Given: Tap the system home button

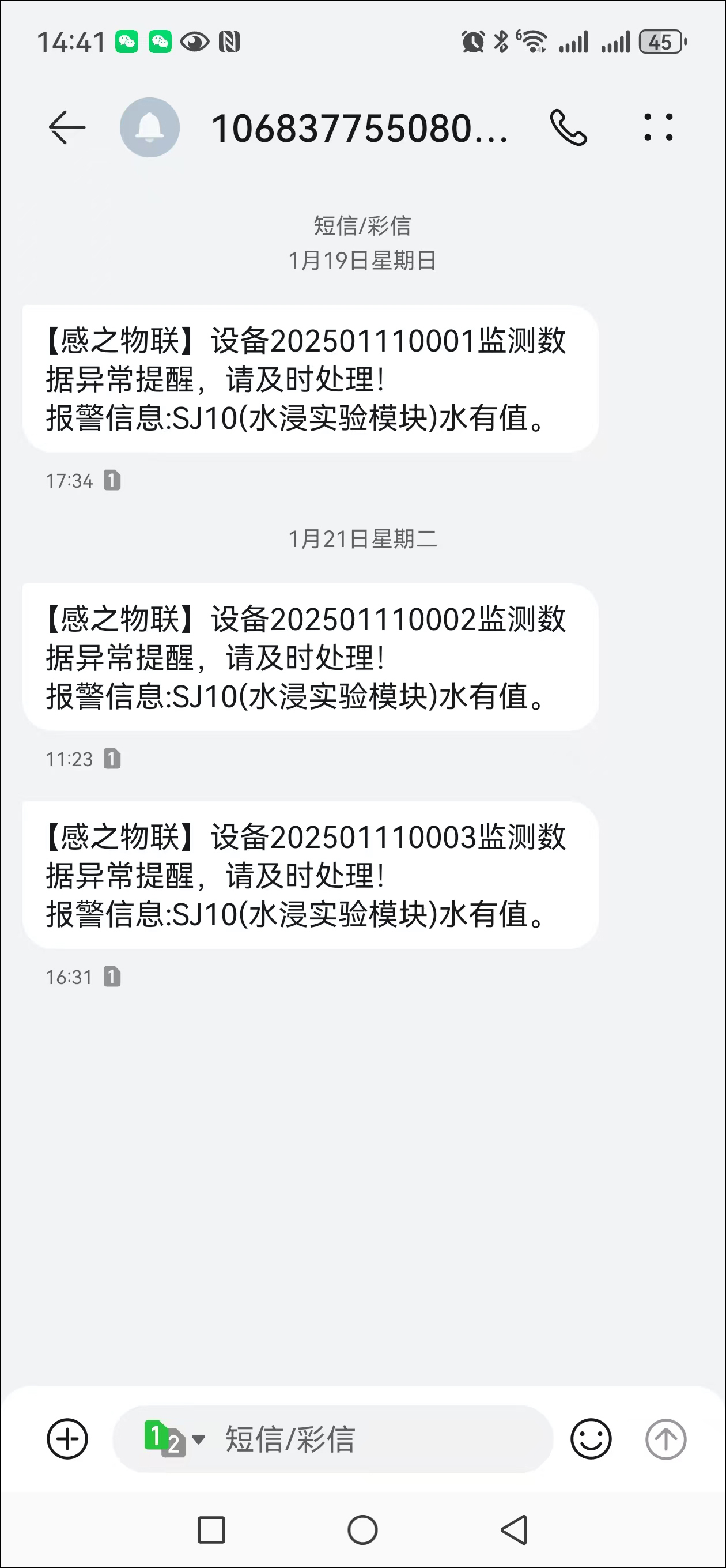Looking at the screenshot, I should click(x=362, y=1529).
